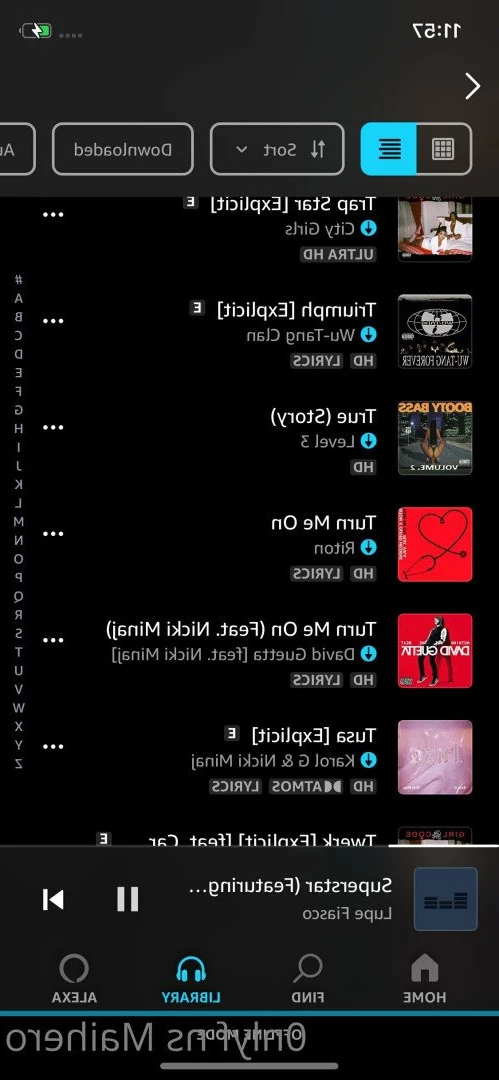
Task: Open options for Turn Me On by David Guetta
Action: pos(53,641)
